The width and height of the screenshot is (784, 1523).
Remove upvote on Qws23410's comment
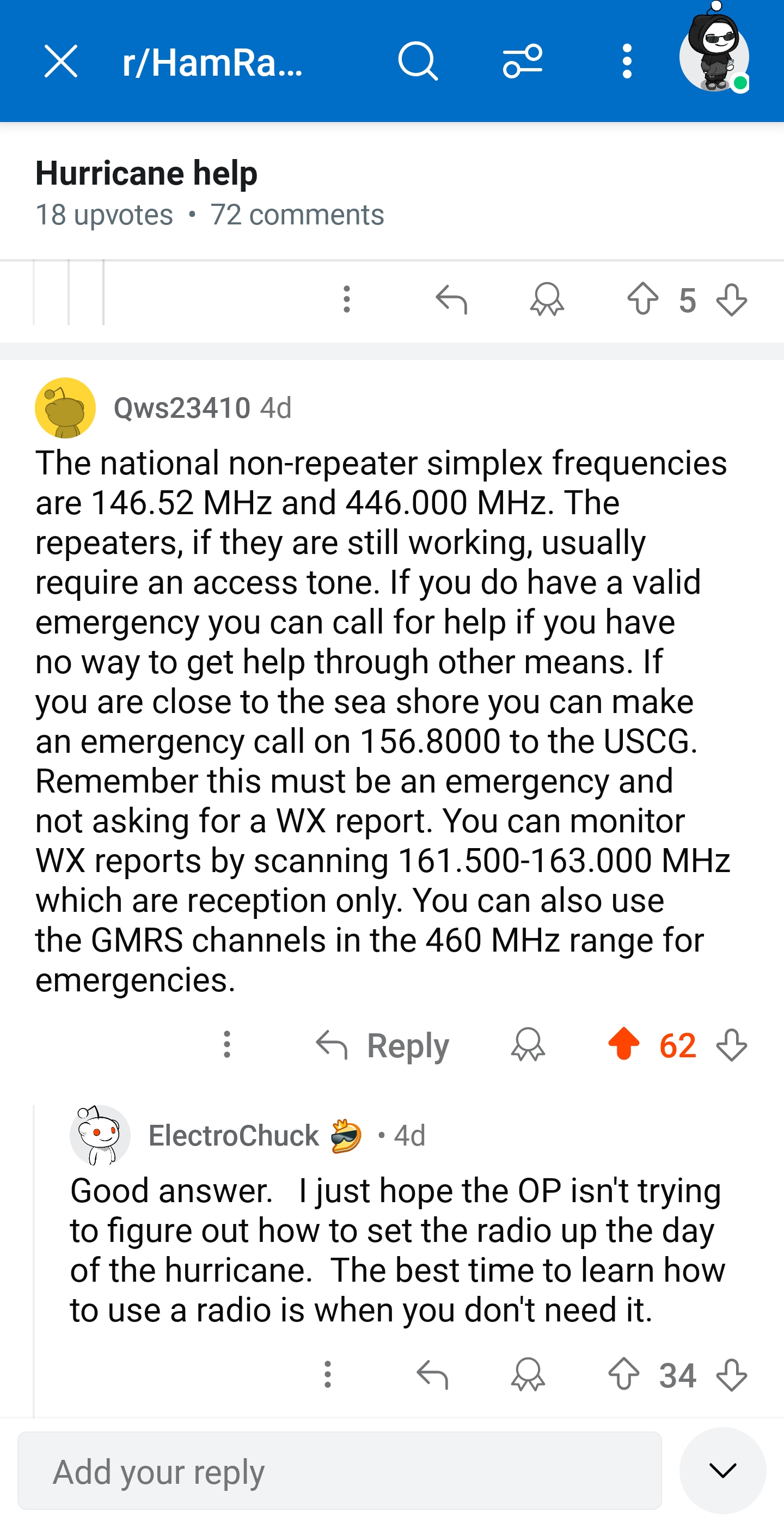(624, 1044)
